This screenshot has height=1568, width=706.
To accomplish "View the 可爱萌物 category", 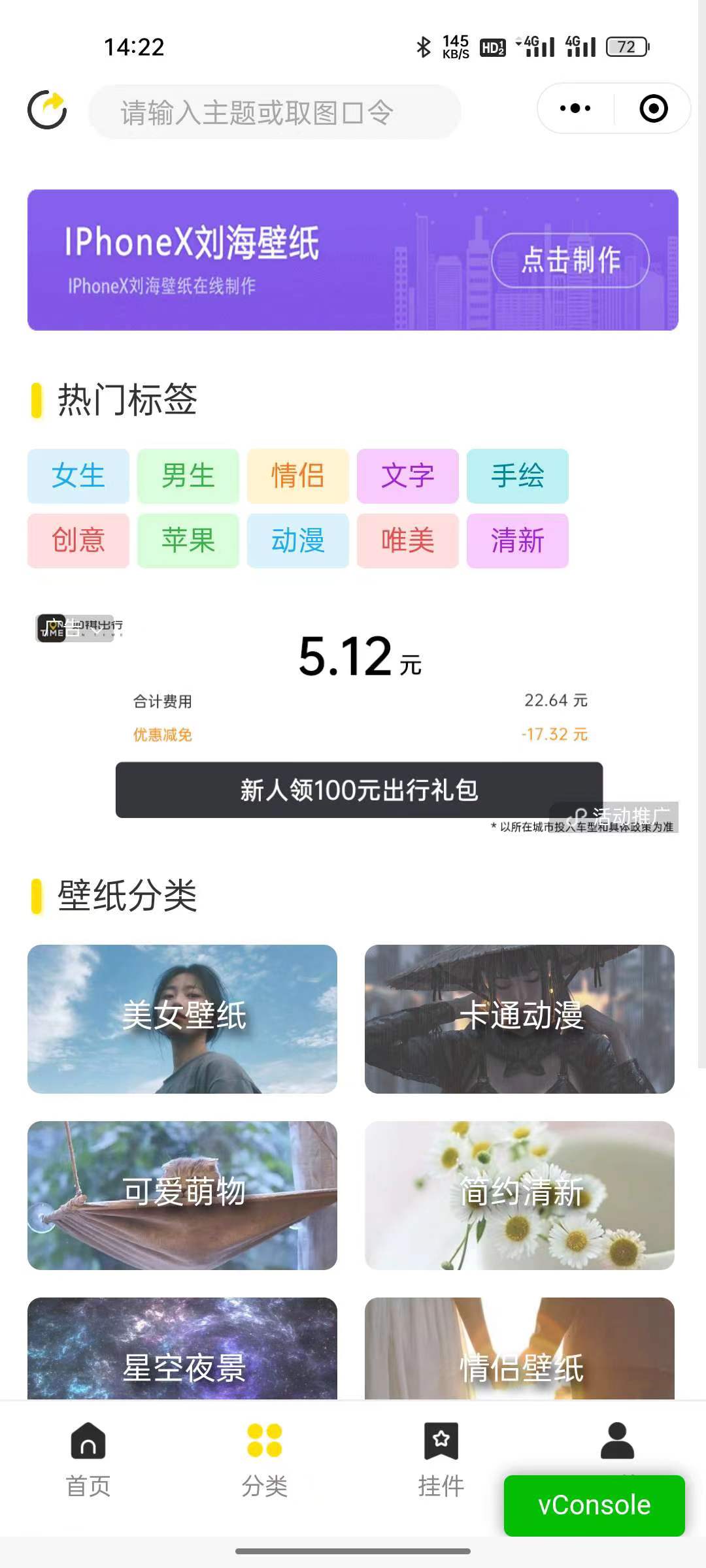I will (x=182, y=1195).
